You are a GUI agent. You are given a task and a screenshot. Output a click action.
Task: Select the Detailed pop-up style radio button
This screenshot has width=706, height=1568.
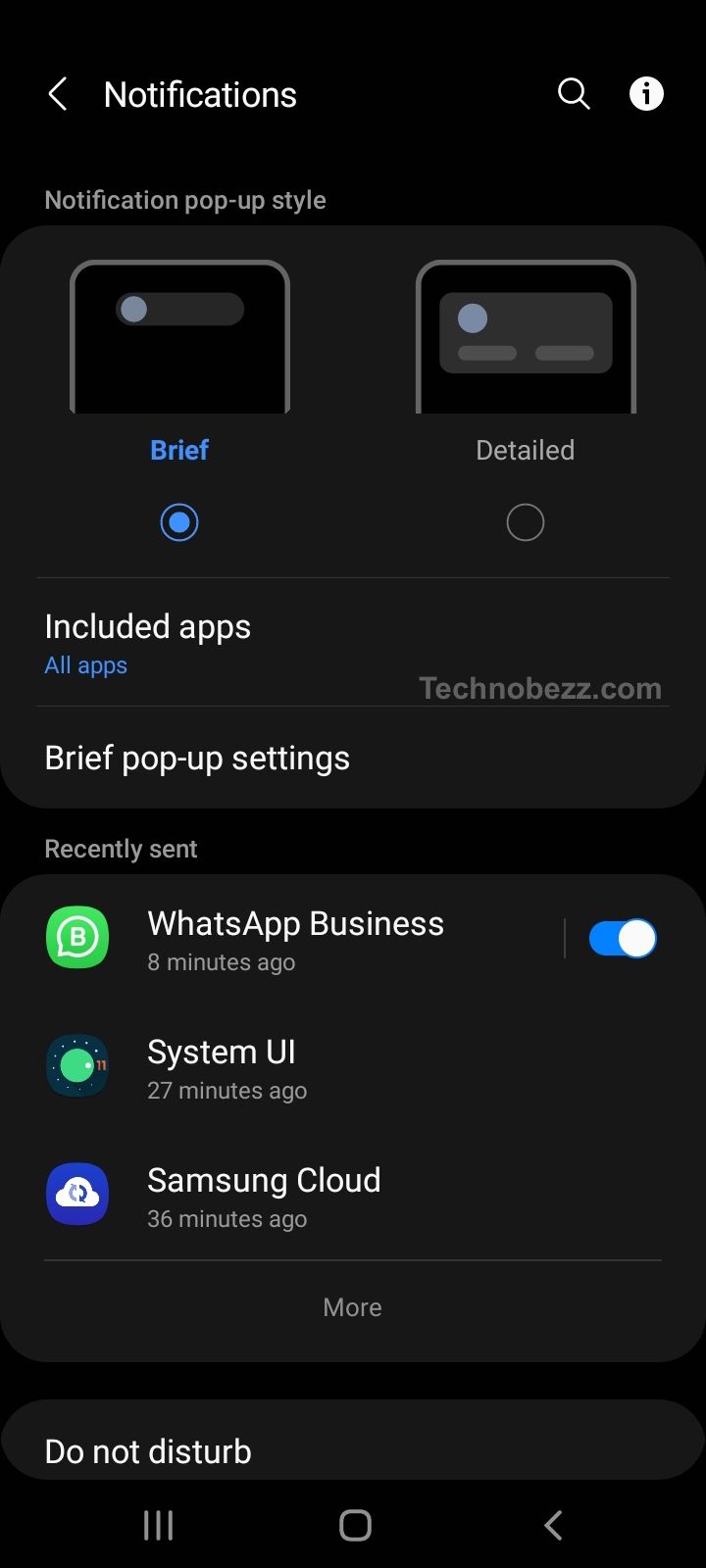tap(526, 522)
